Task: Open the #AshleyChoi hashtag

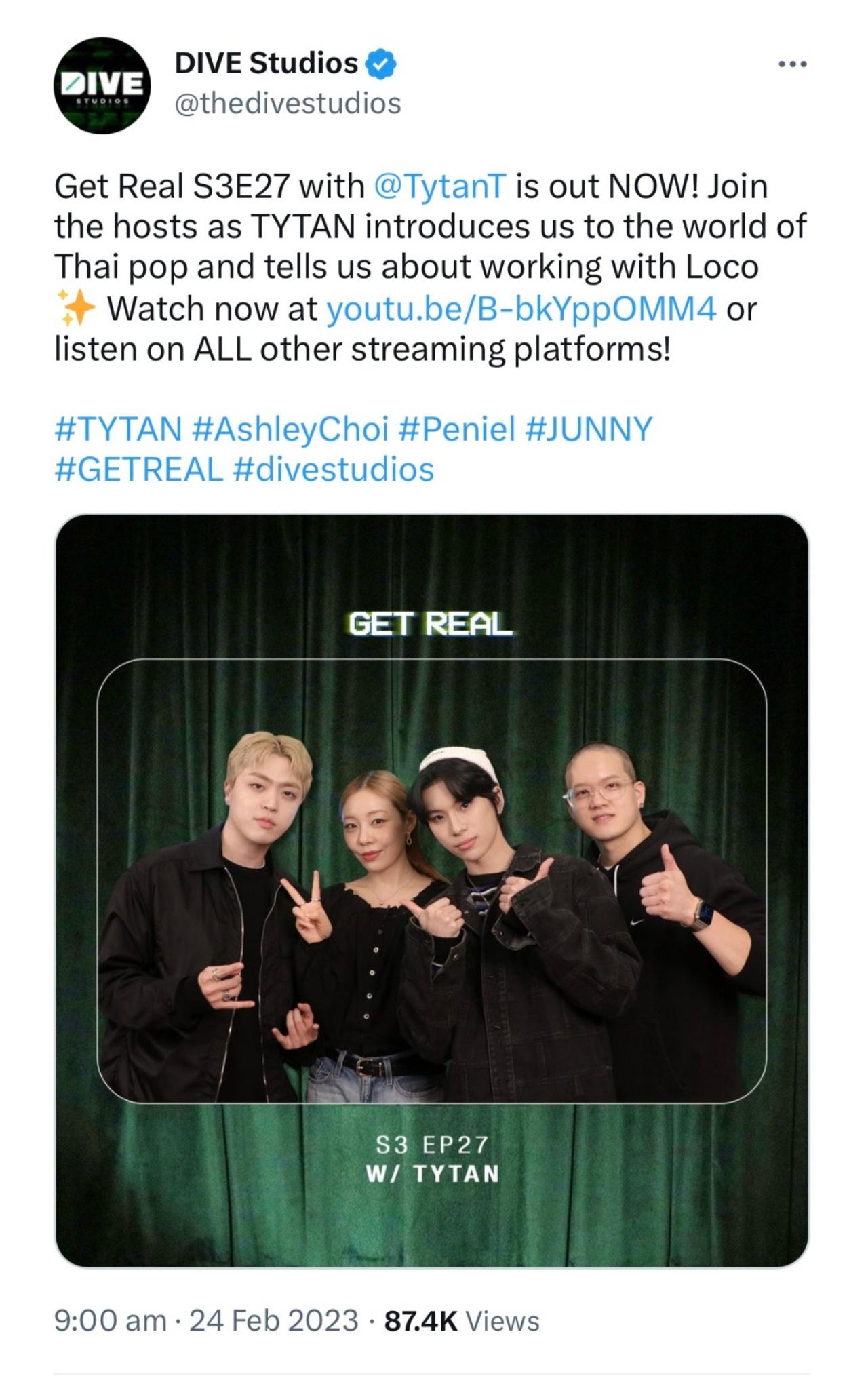Action: [x=291, y=429]
